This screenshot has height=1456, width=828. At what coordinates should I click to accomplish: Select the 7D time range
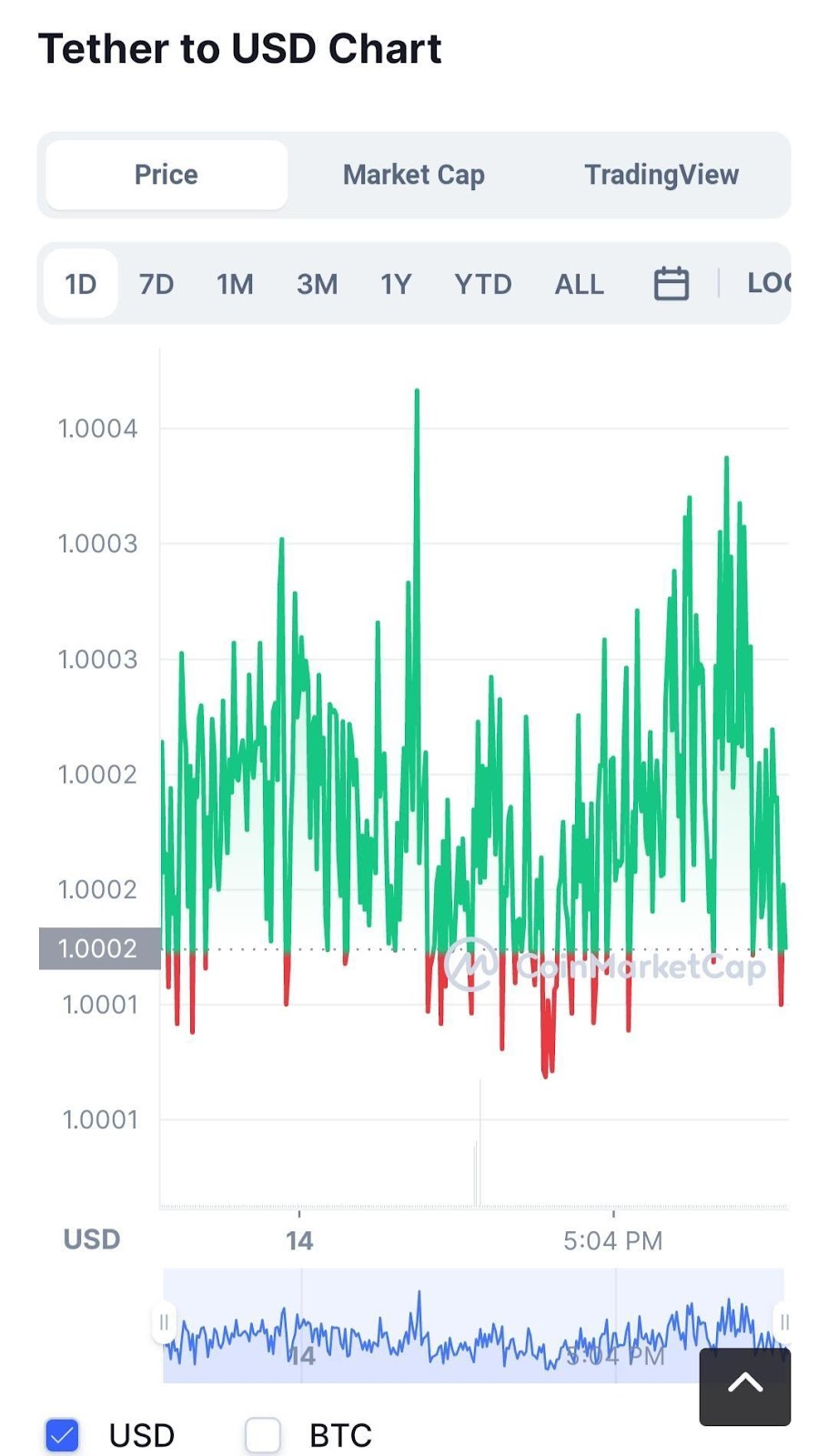(x=157, y=284)
